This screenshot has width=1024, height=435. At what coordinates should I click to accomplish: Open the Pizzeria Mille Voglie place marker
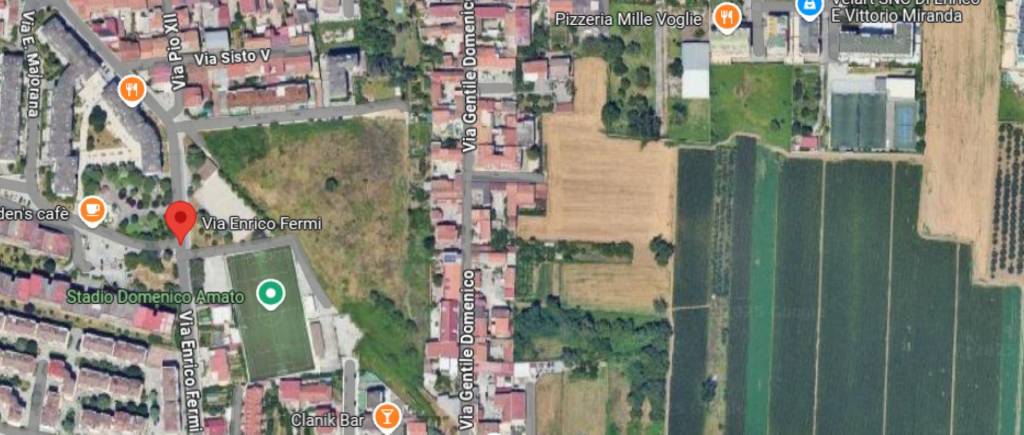pos(727,16)
